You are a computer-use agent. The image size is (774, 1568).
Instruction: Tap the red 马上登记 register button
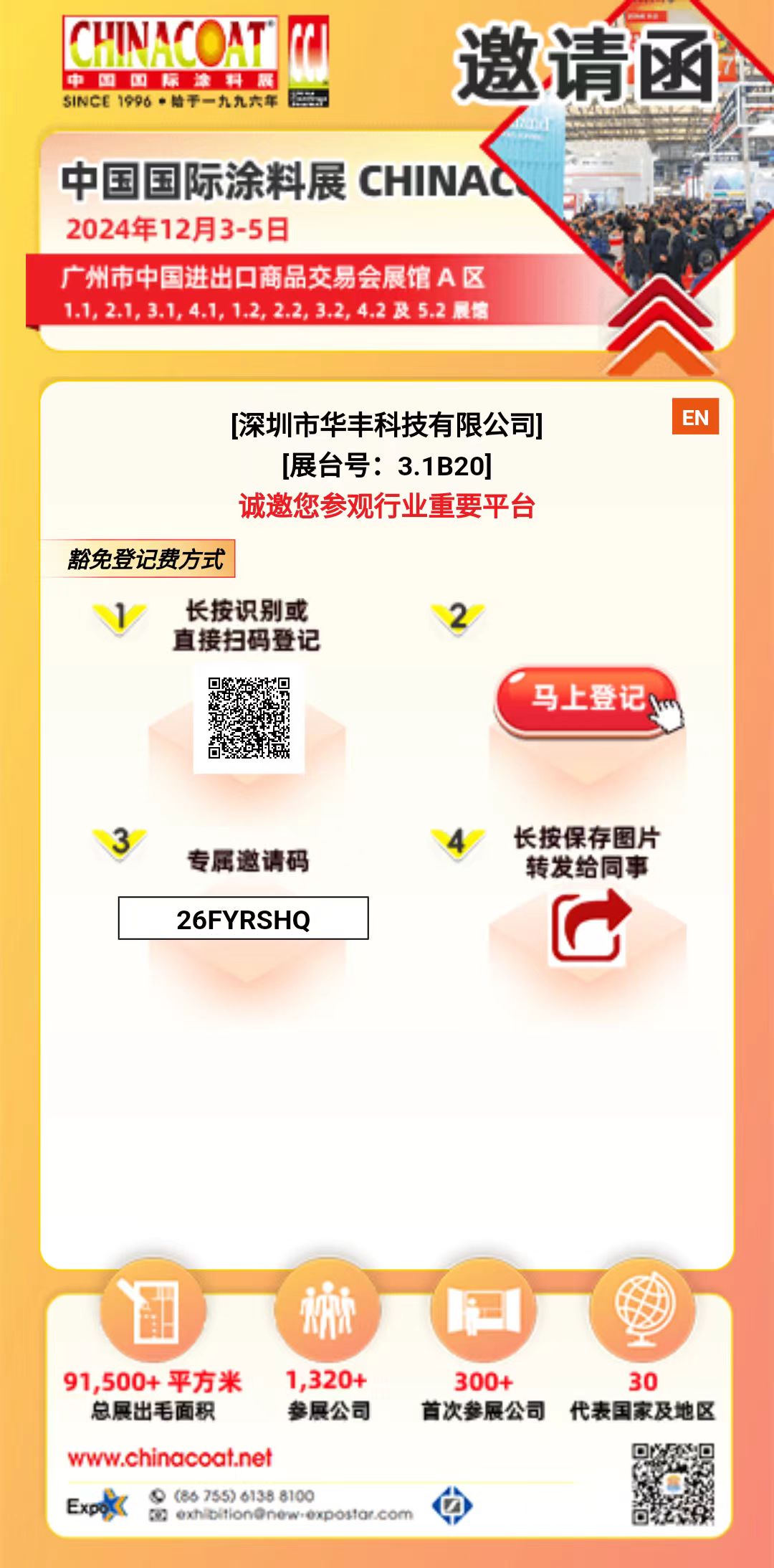(586, 698)
